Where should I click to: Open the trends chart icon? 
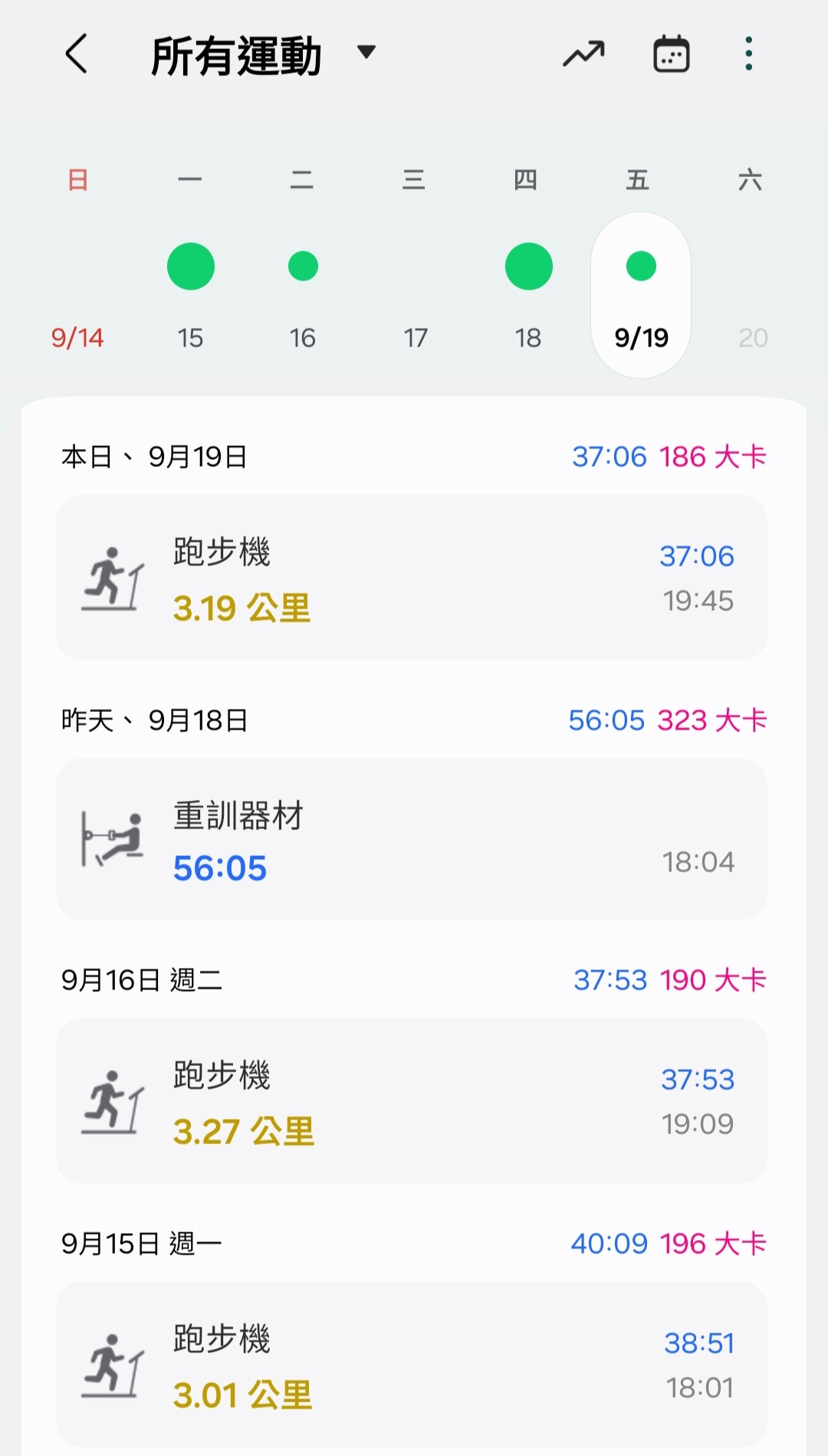(x=583, y=54)
